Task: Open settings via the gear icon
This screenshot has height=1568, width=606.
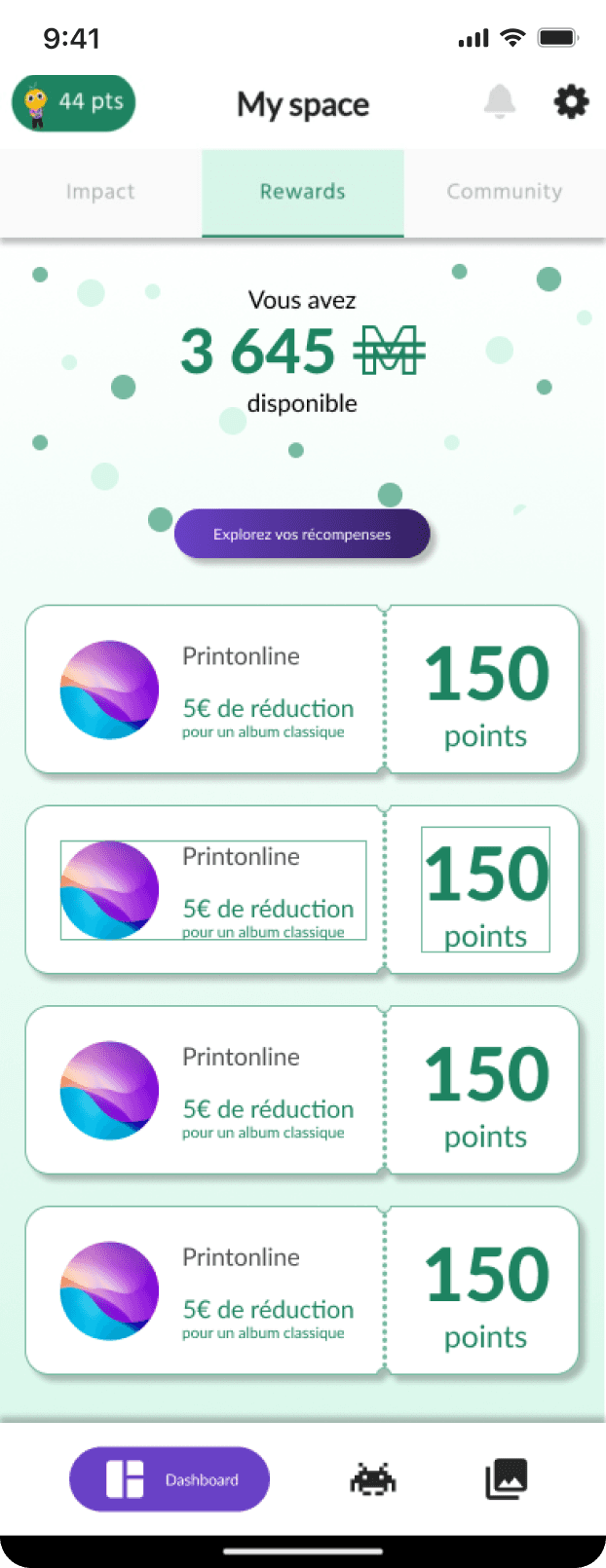Action: [x=571, y=101]
